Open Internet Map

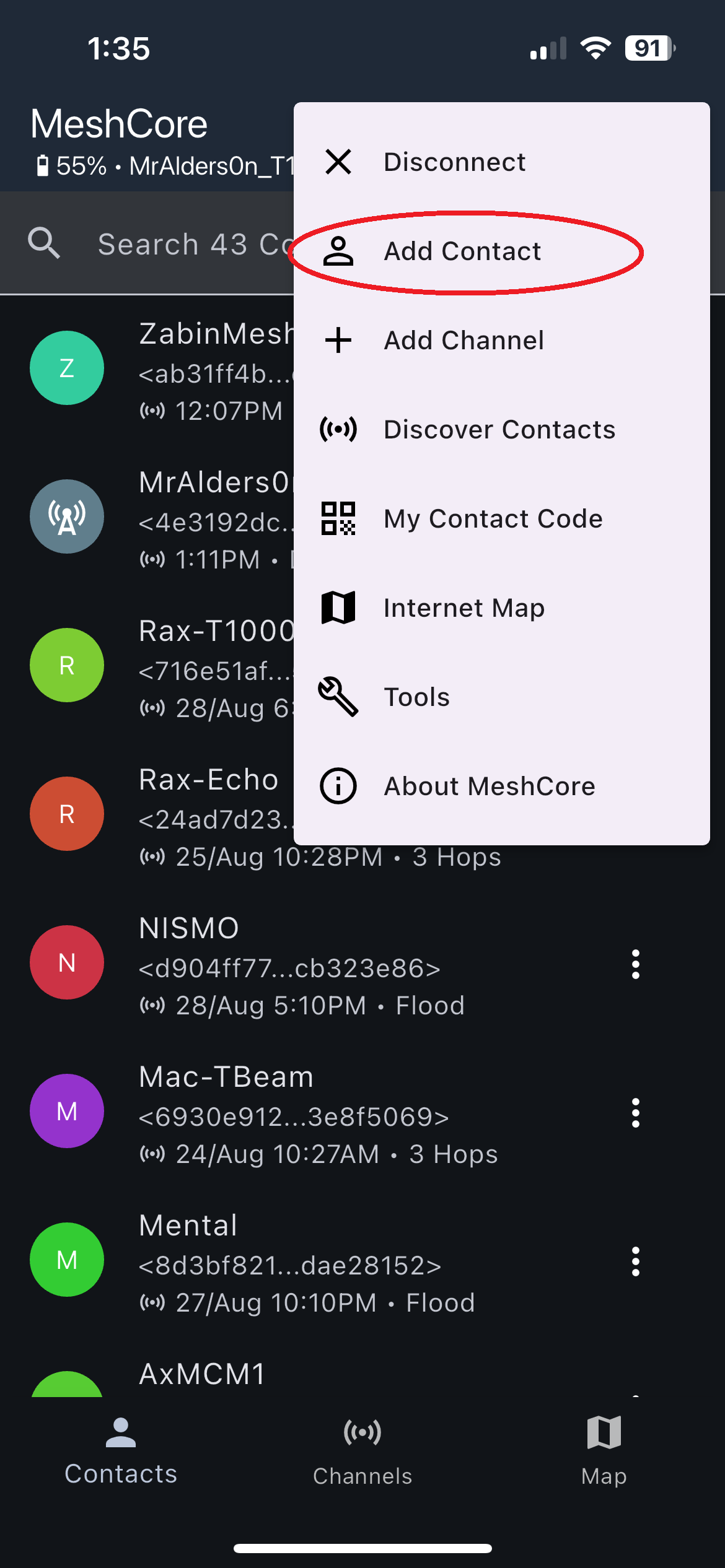(x=464, y=608)
